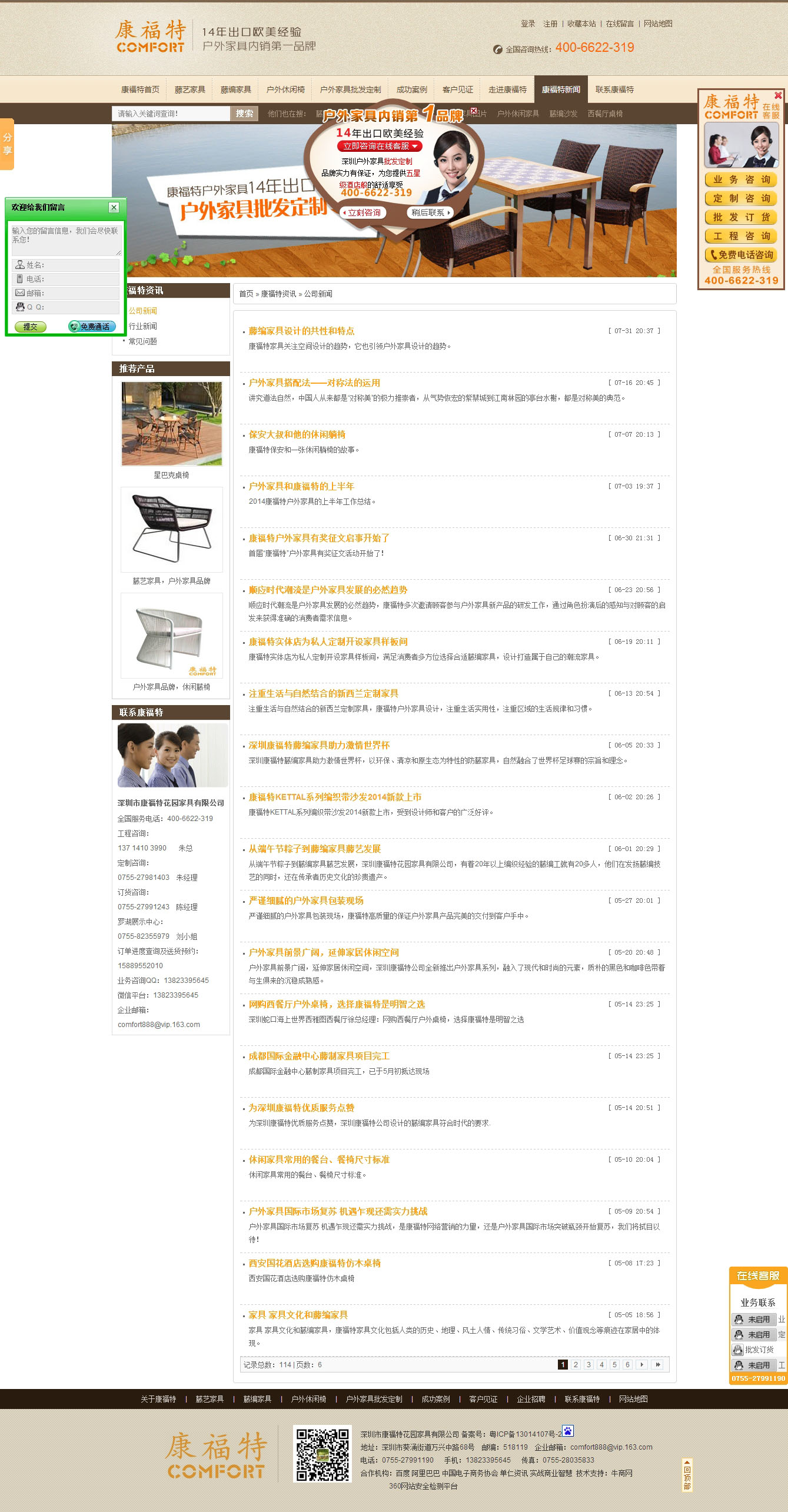Image resolution: width=788 pixels, height=1512 pixels.
Task: Open article 藤编家具设计的共性和特点
Action: [301, 331]
